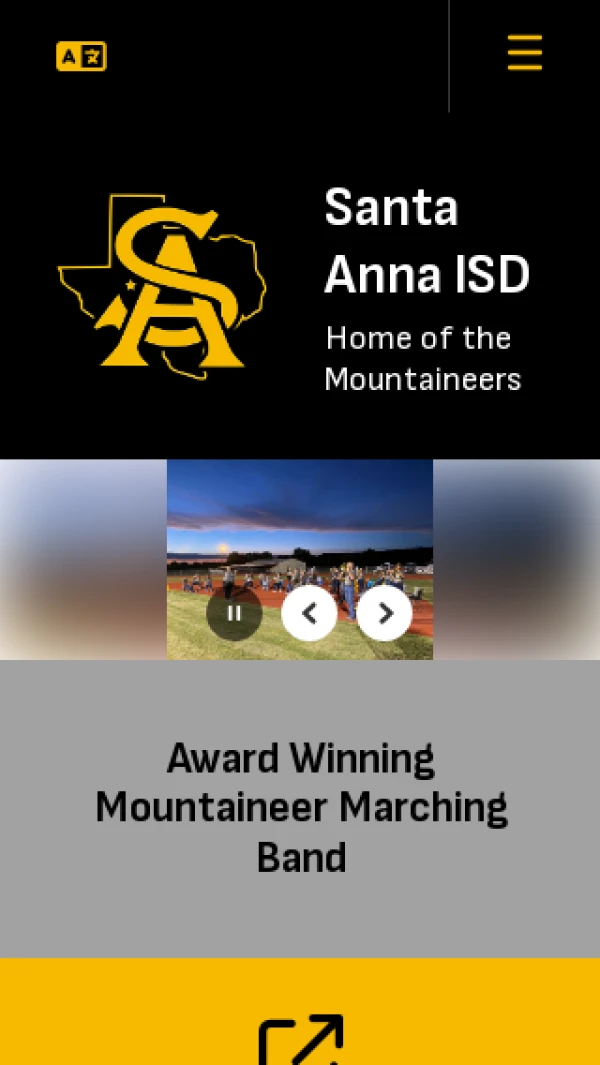Open the language translate option
Screen dimensions: 600x1065
81,56
